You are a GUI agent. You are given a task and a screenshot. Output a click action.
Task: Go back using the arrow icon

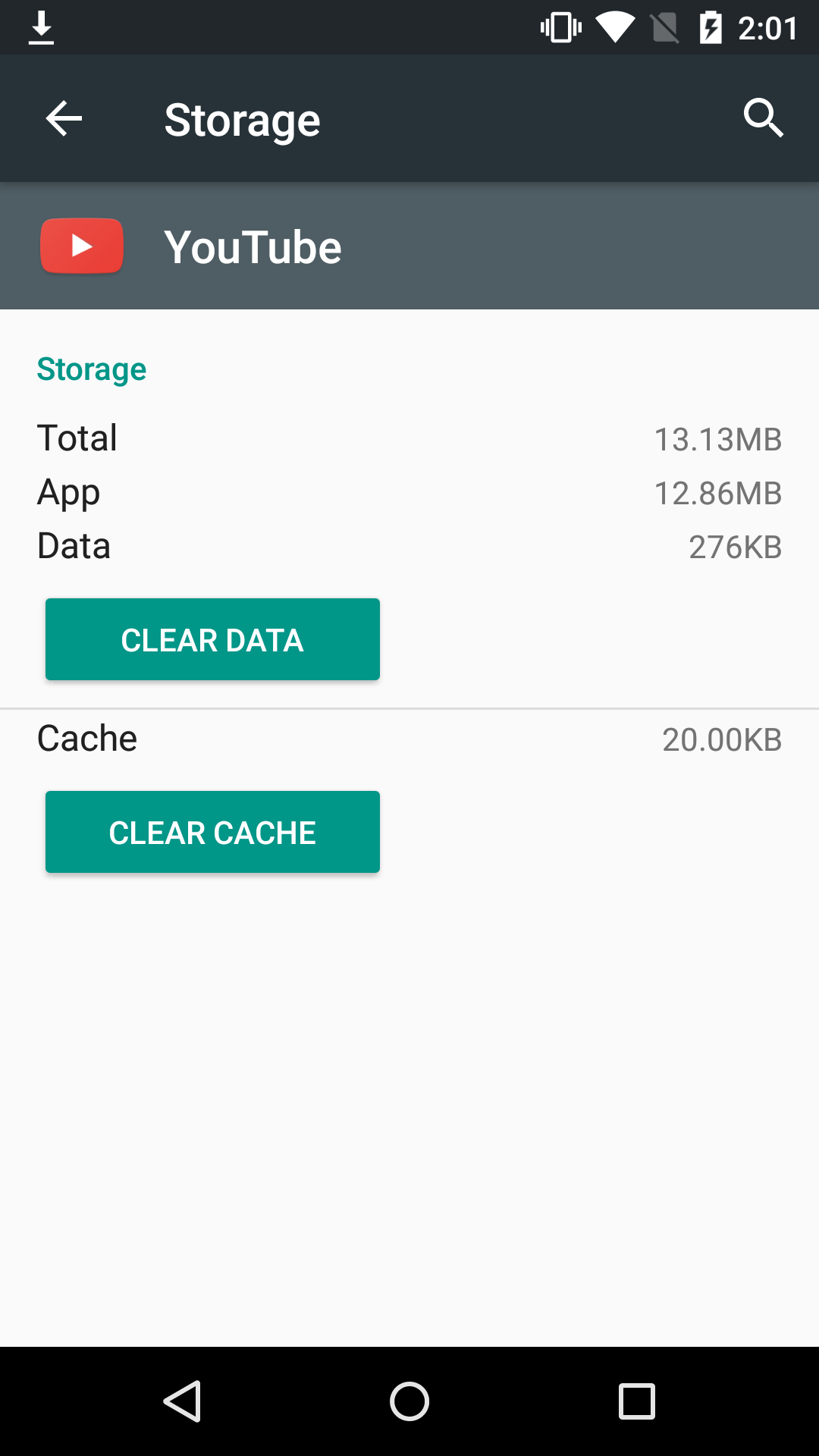coord(64,119)
